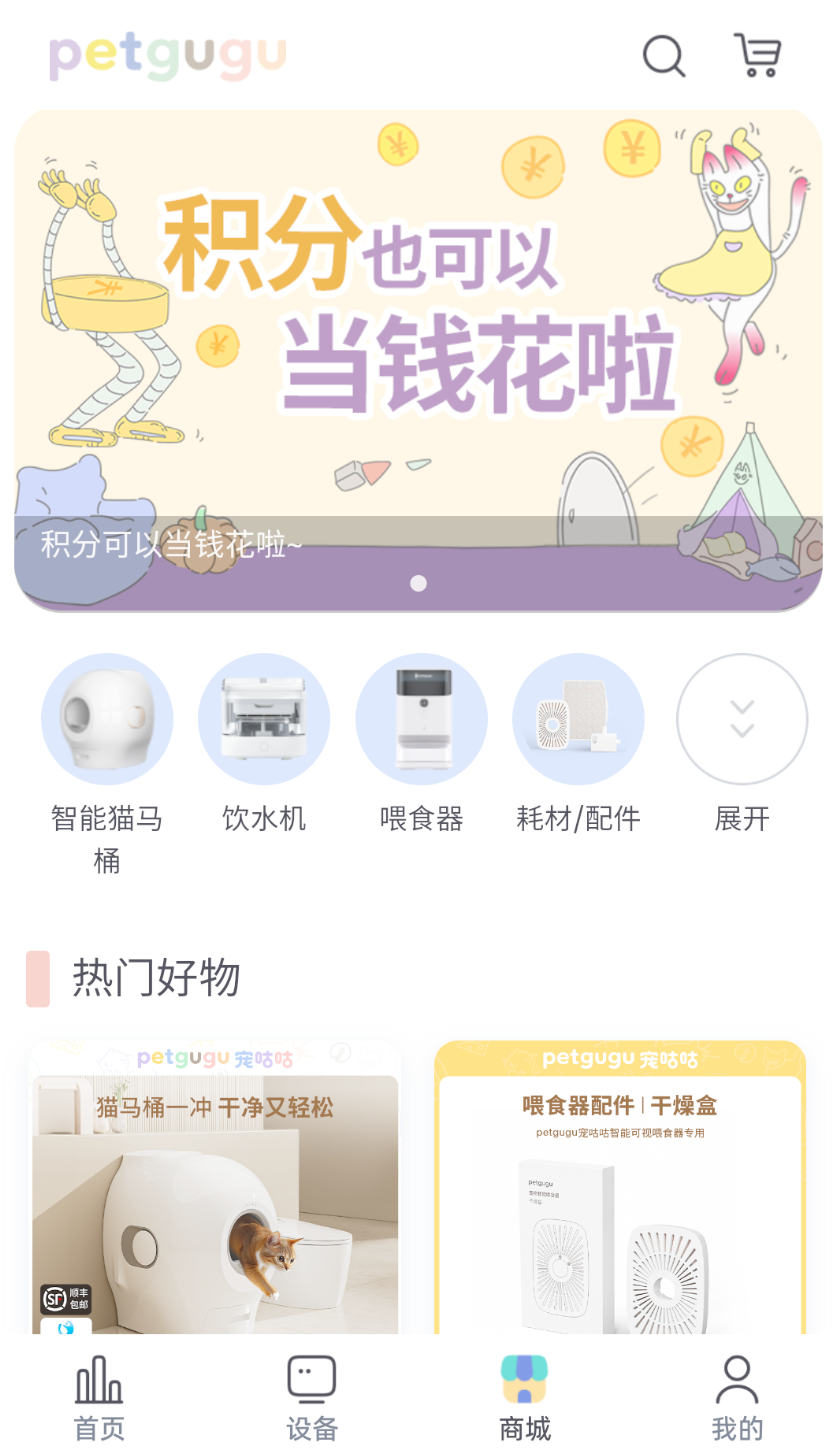Open the 猫马桶一冲干净又轻松 product card
The width and height of the screenshot is (836, 1450).
[x=215, y=1187]
